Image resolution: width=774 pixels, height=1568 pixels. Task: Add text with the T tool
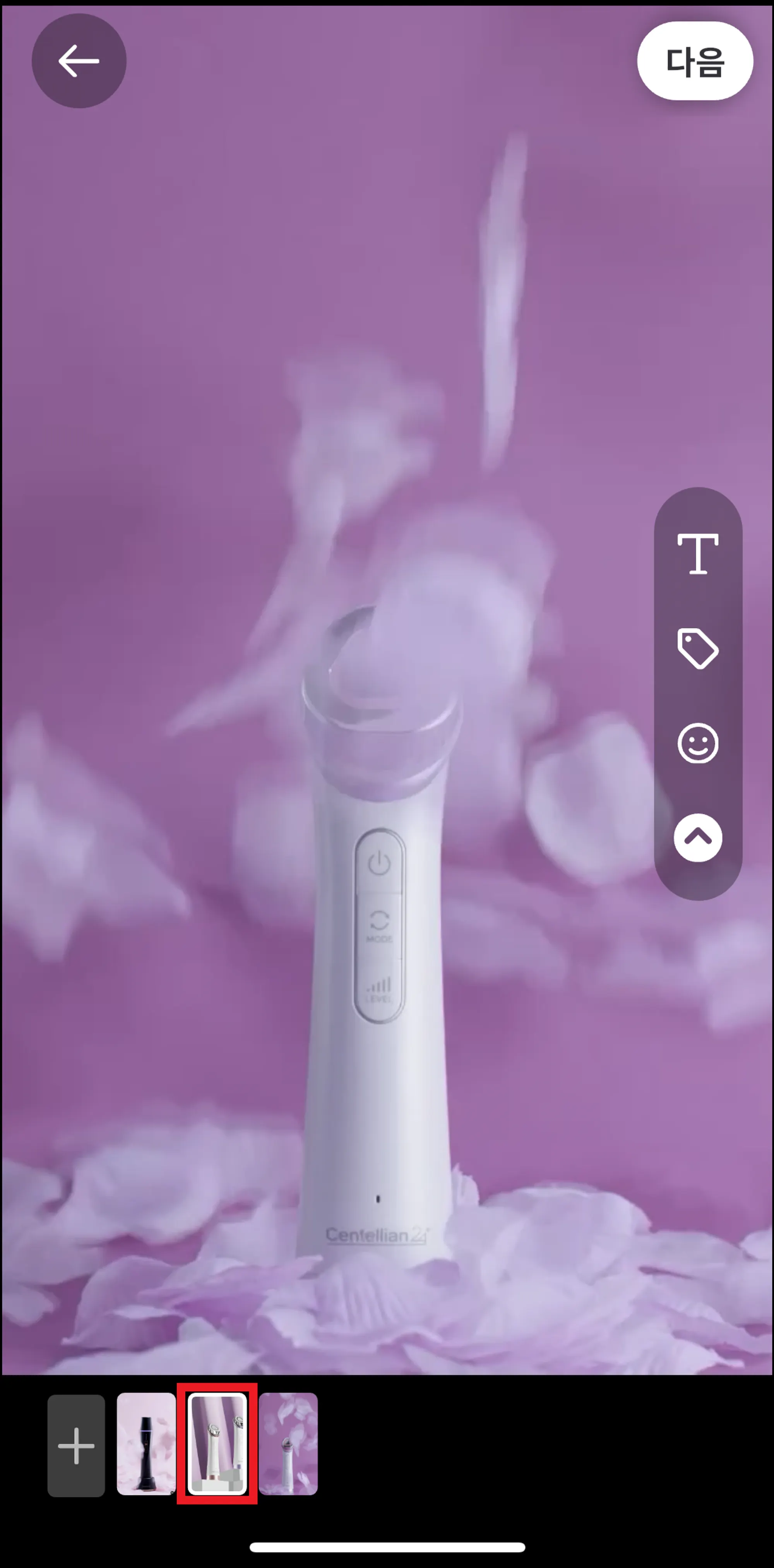[x=697, y=553]
